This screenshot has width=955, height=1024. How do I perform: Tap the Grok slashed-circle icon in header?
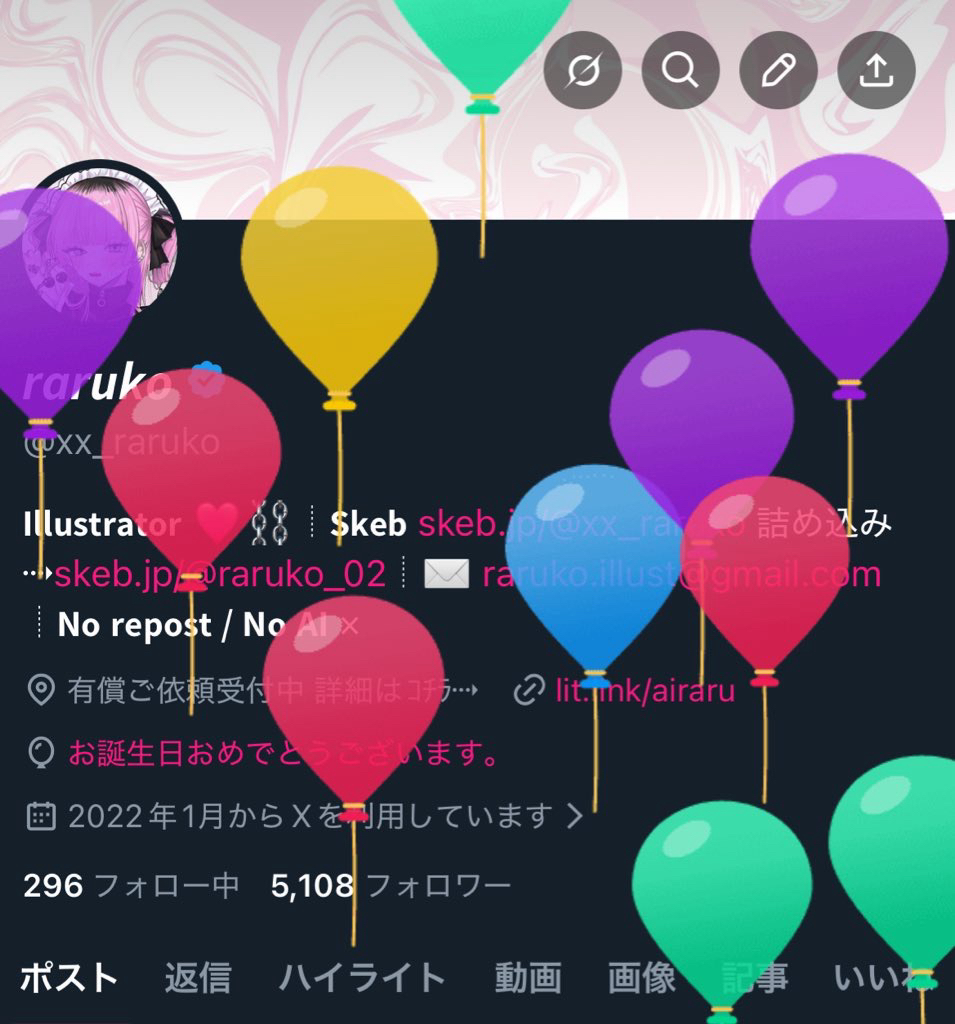pos(583,70)
